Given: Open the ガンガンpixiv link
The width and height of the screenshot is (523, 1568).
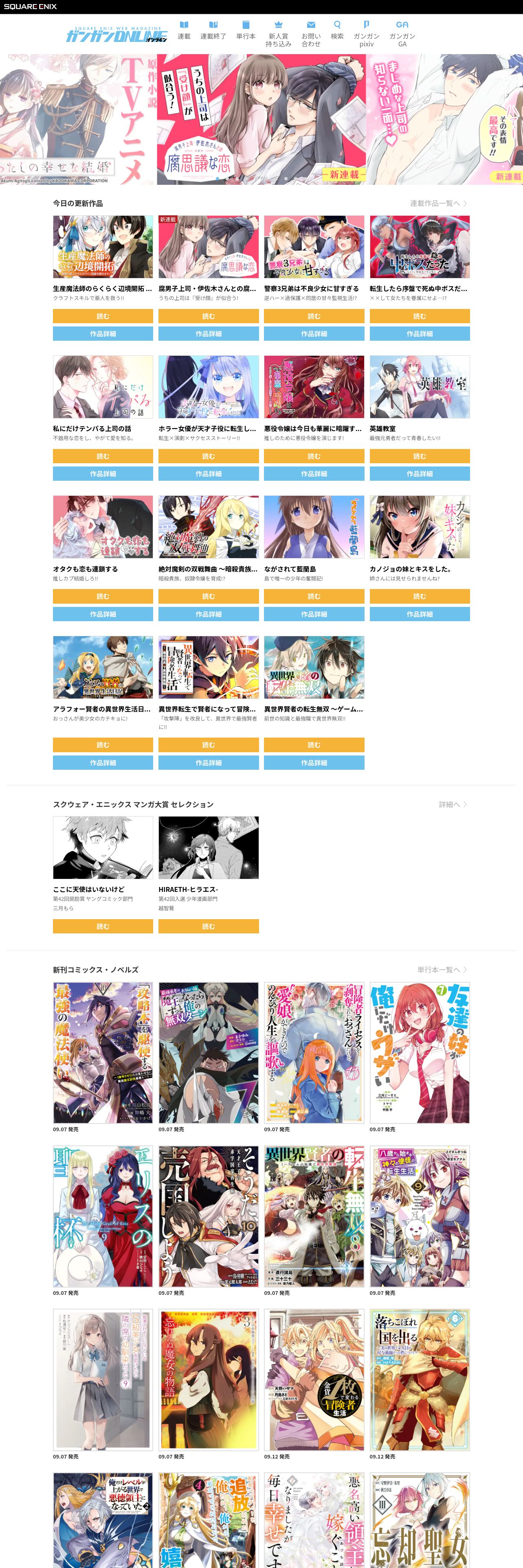Looking at the screenshot, I should tap(367, 34).
